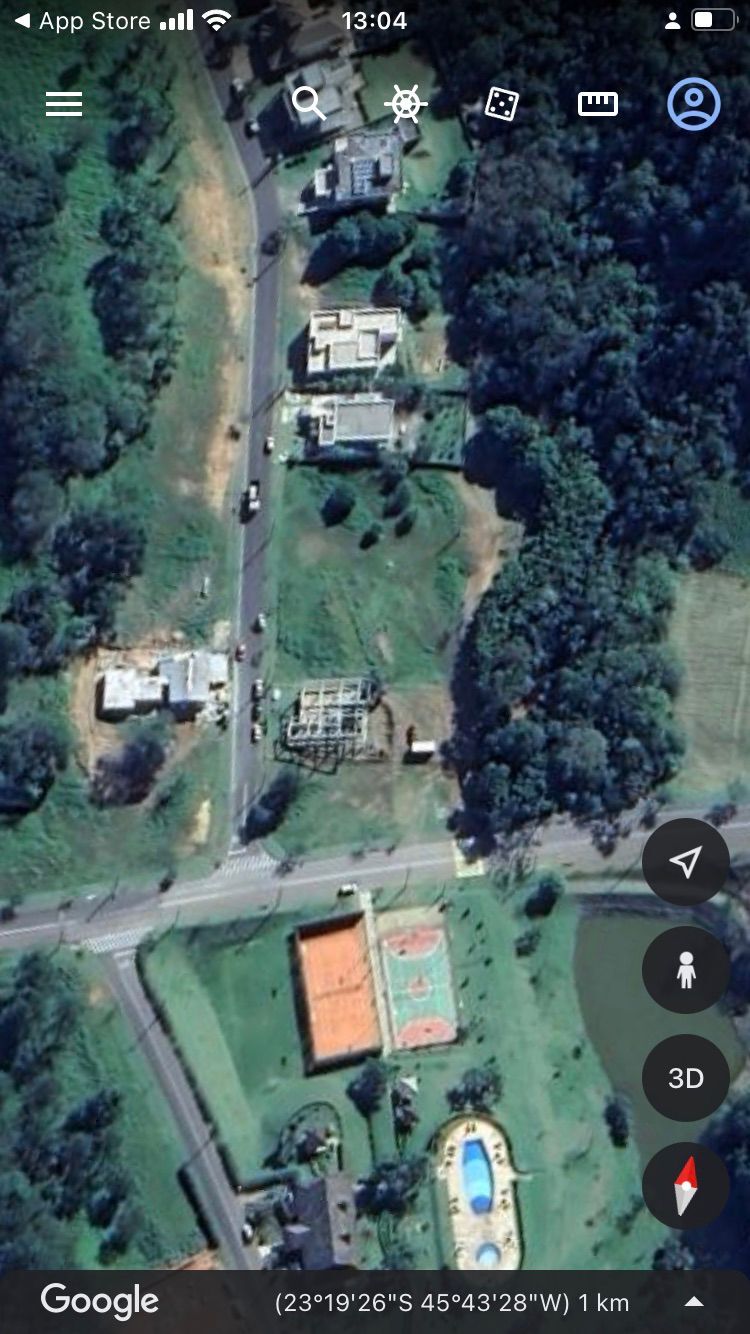
Task: Open the hamburger menu
Action: 64,104
